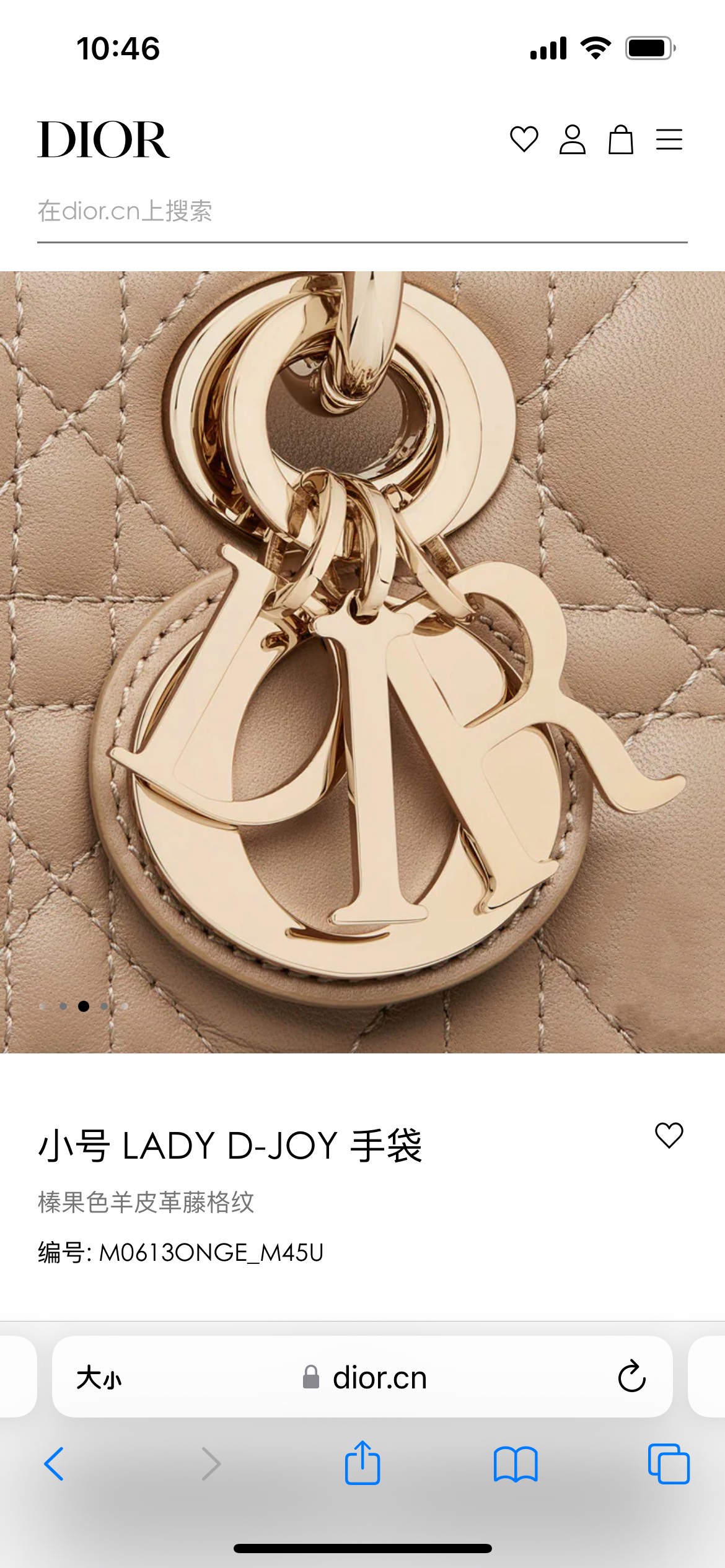
Task: Open the shopping bag
Action: click(620, 139)
